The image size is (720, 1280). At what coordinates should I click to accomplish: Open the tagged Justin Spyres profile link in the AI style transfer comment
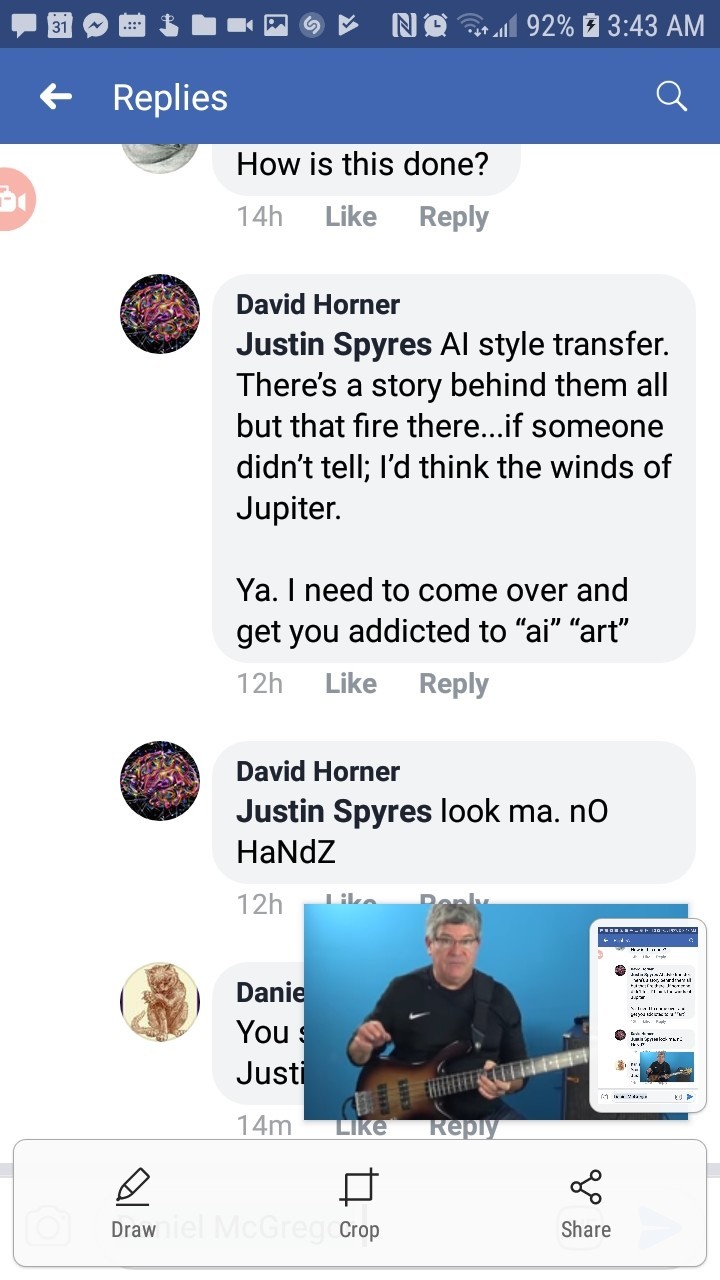tap(335, 344)
